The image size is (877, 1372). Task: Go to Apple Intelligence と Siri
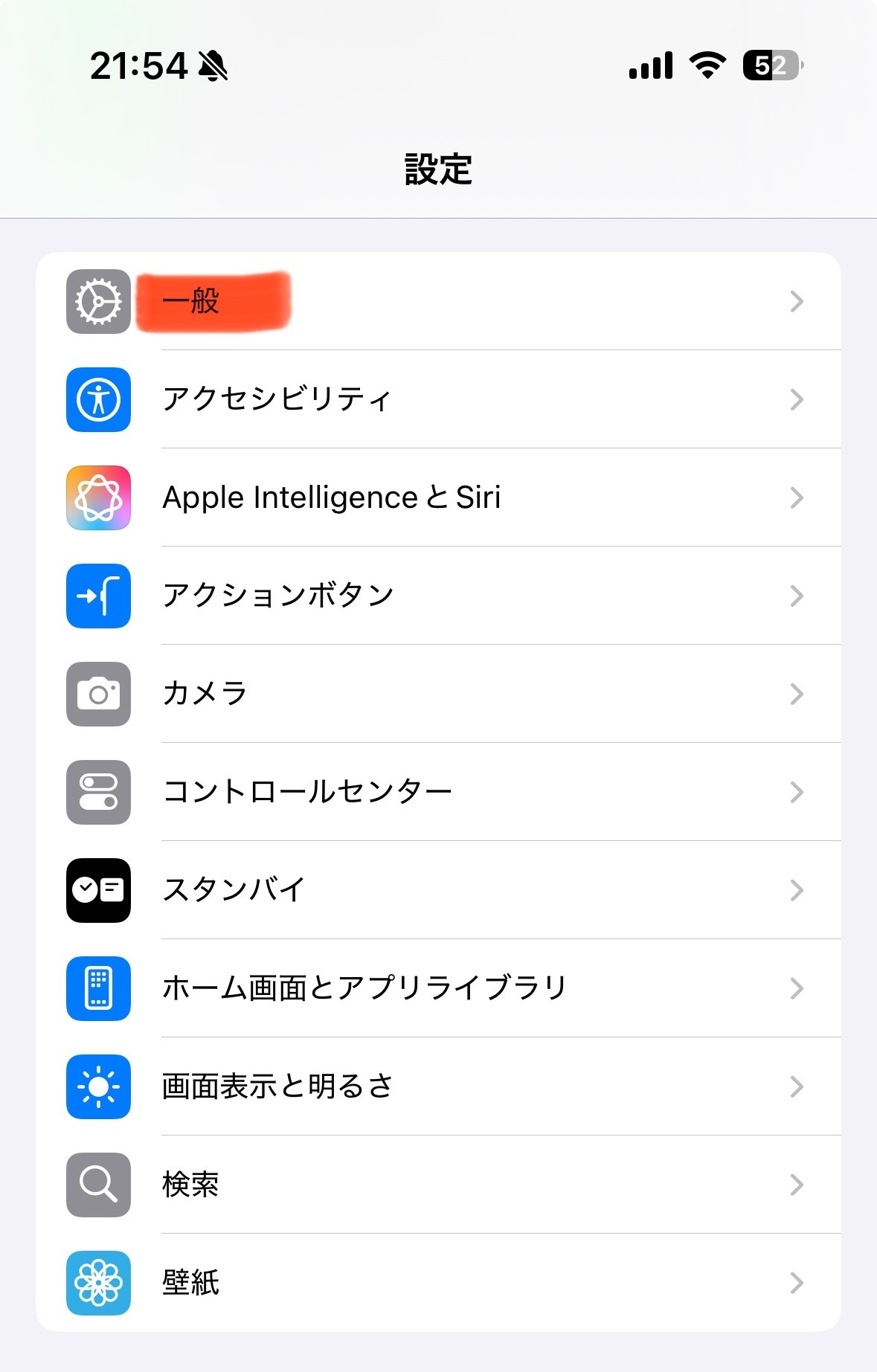[x=438, y=497]
